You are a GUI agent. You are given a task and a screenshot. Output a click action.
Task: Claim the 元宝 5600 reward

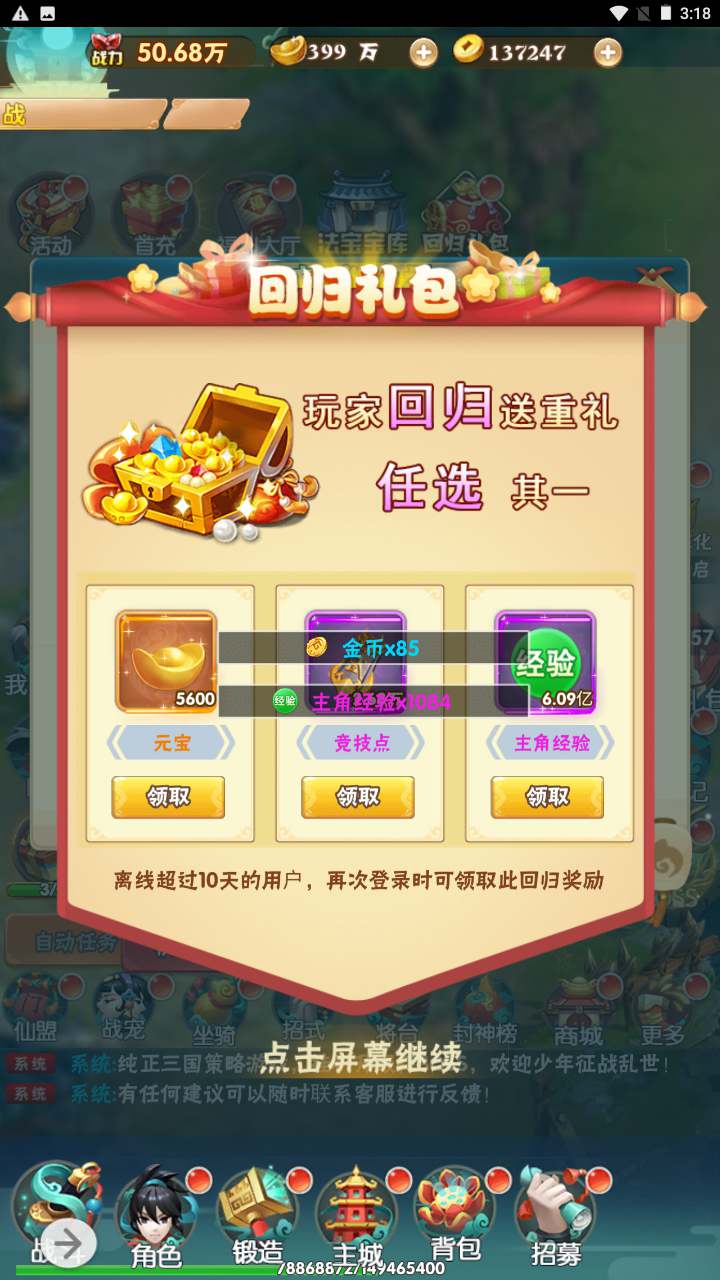[x=168, y=797]
